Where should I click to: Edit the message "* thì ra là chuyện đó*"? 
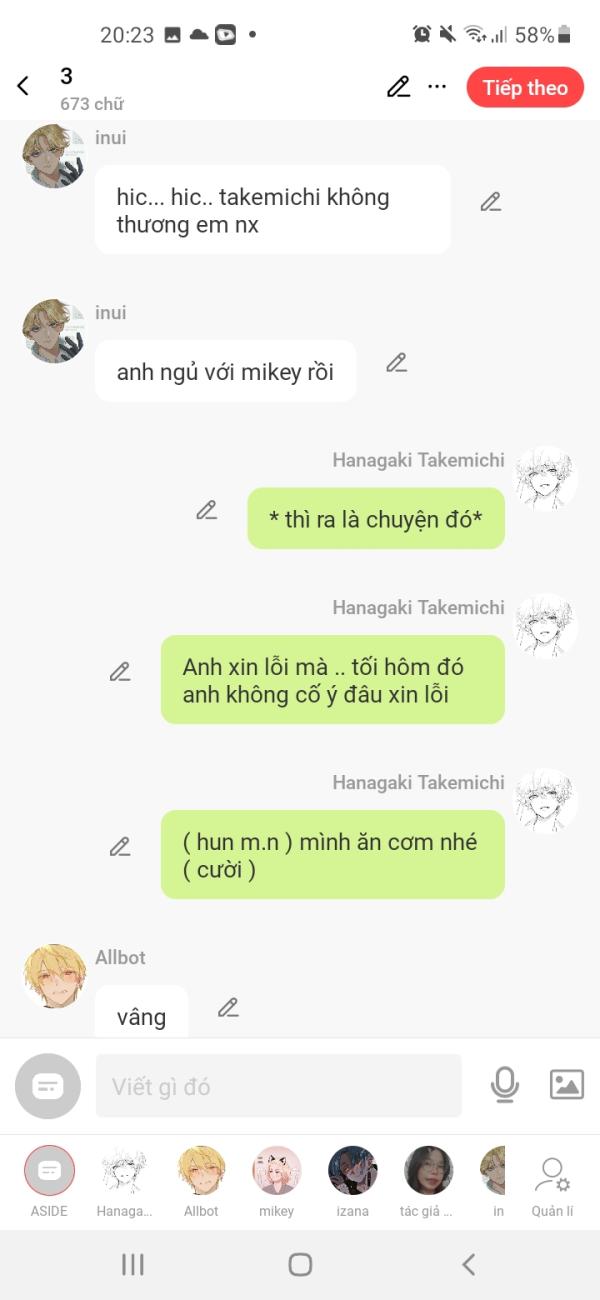207,510
